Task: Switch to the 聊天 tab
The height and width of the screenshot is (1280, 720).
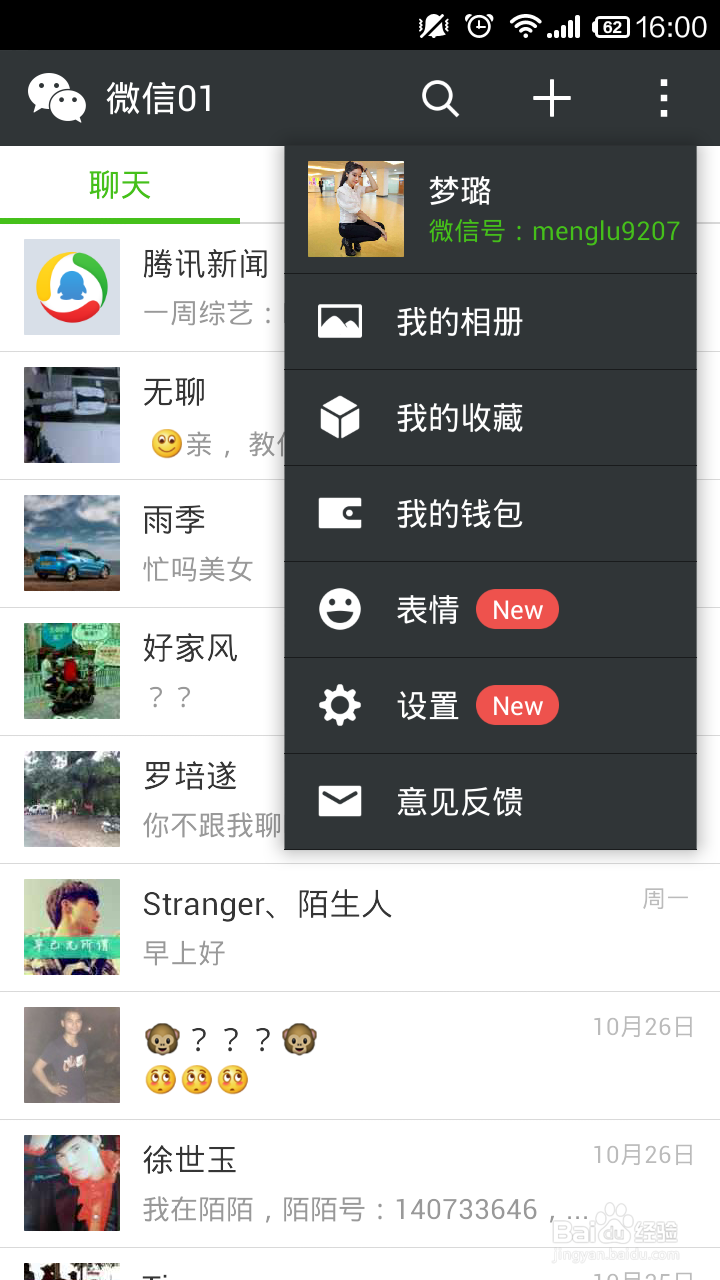Action: [120, 185]
